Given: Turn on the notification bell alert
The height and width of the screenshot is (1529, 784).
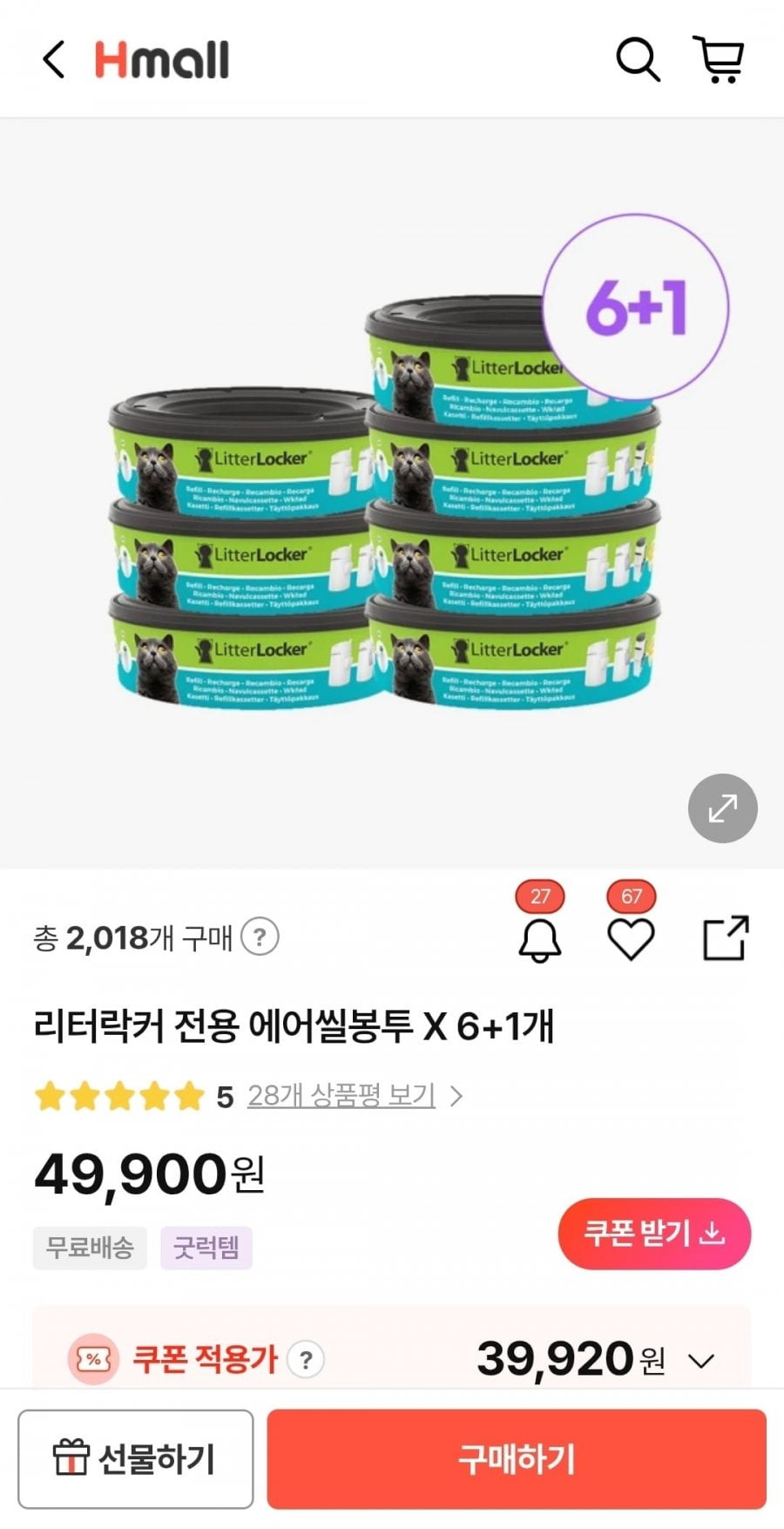Looking at the screenshot, I should (540, 939).
